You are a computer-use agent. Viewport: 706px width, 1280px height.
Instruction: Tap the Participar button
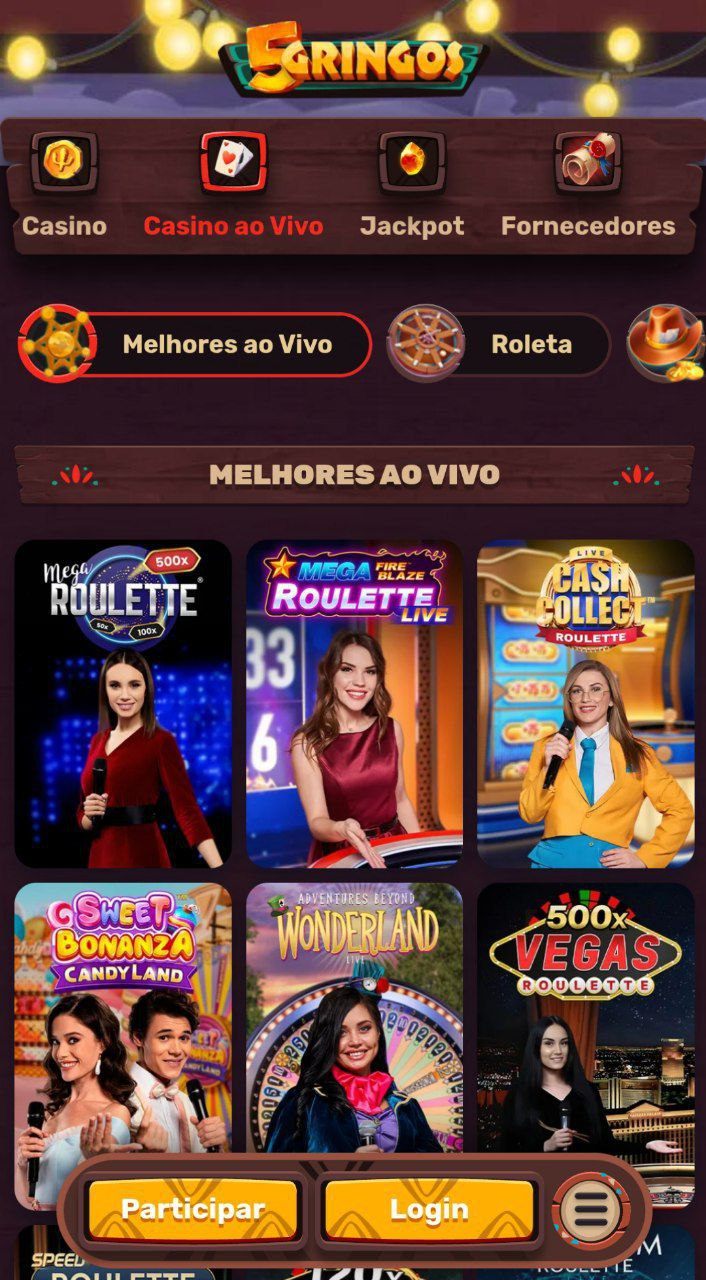point(193,1209)
